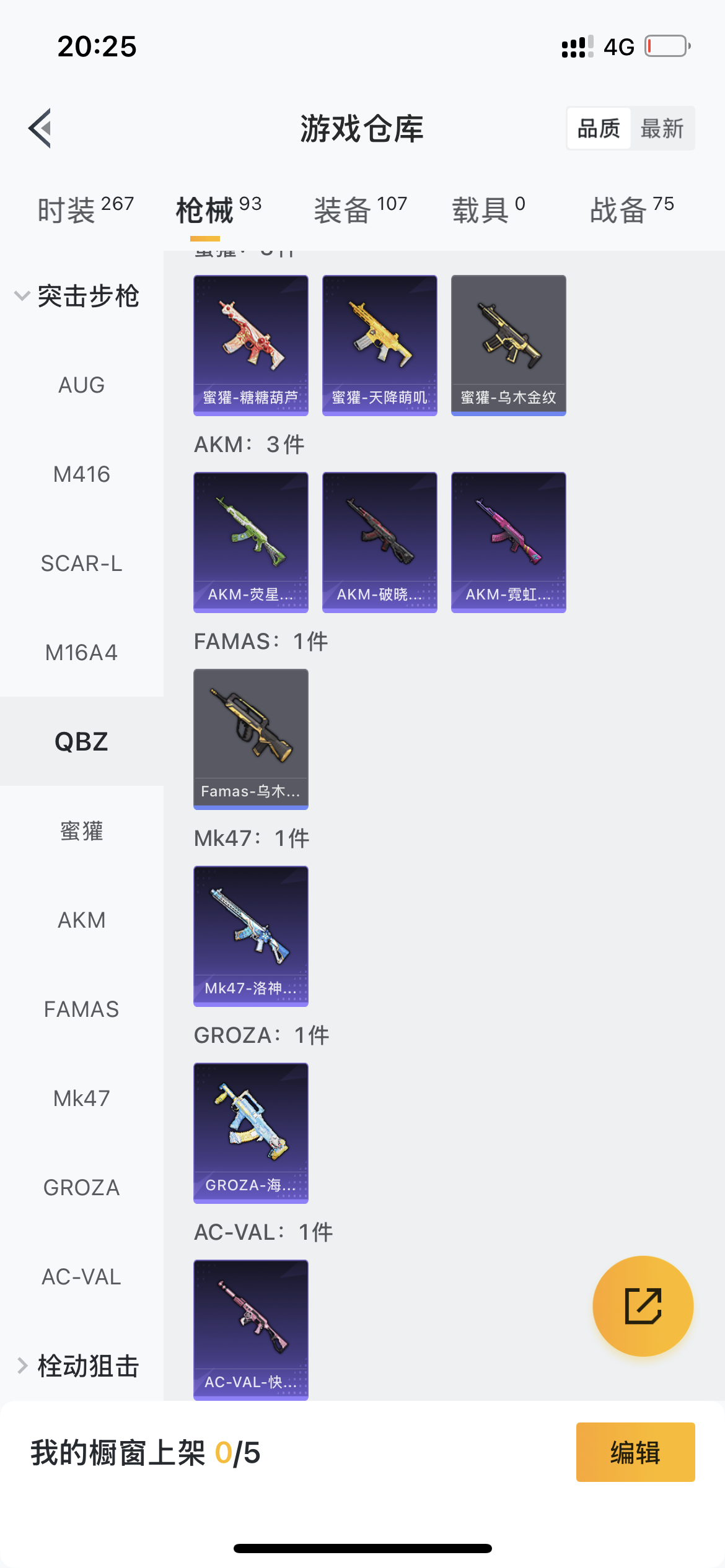
Task: Select AUG in the sidebar
Action: 81,385
